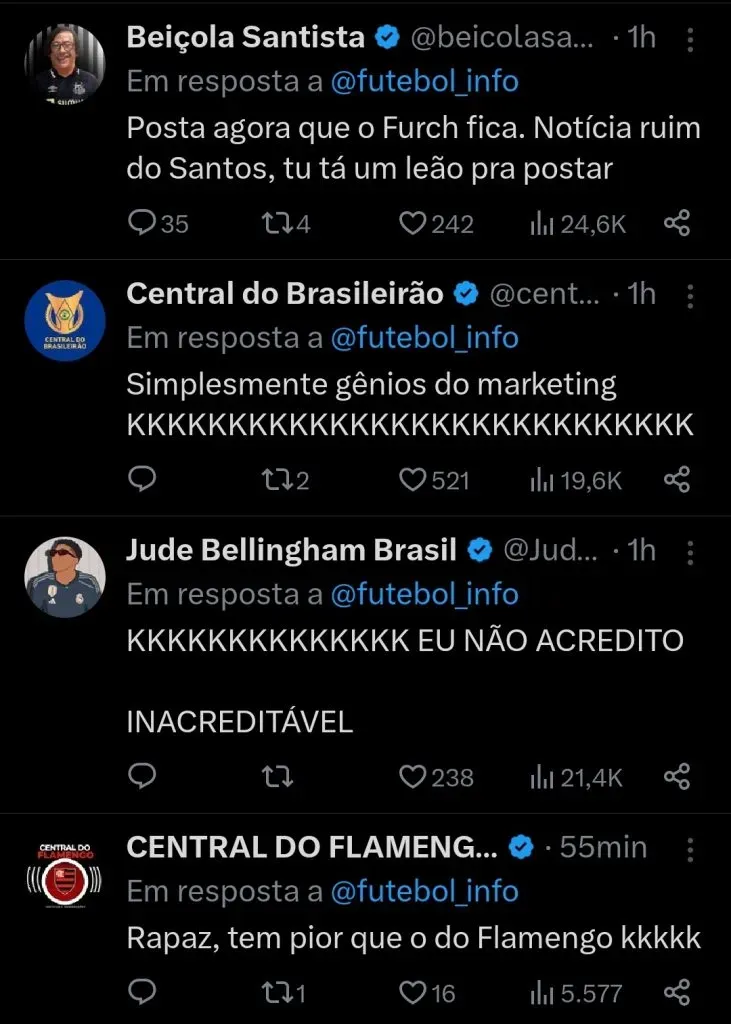Retweet Beiçola Santista's reply
This screenshot has width=731, height=1024.
click(273, 224)
